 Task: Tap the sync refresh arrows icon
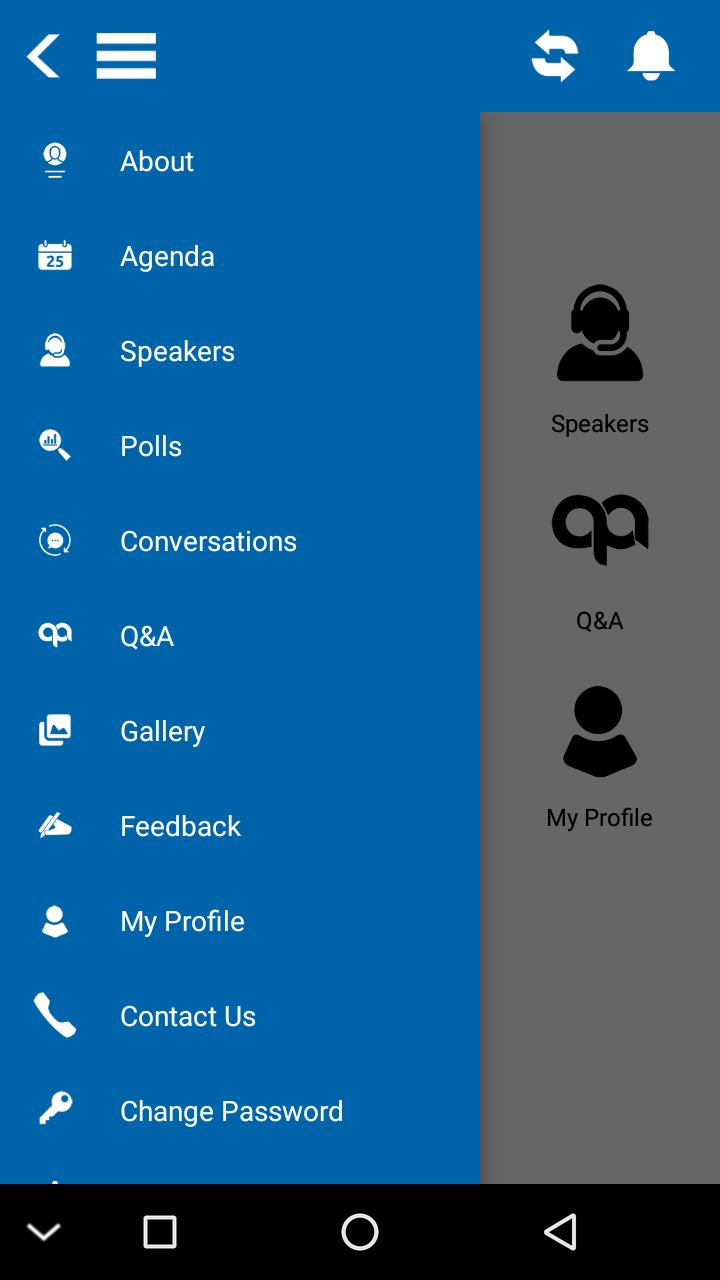point(554,56)
